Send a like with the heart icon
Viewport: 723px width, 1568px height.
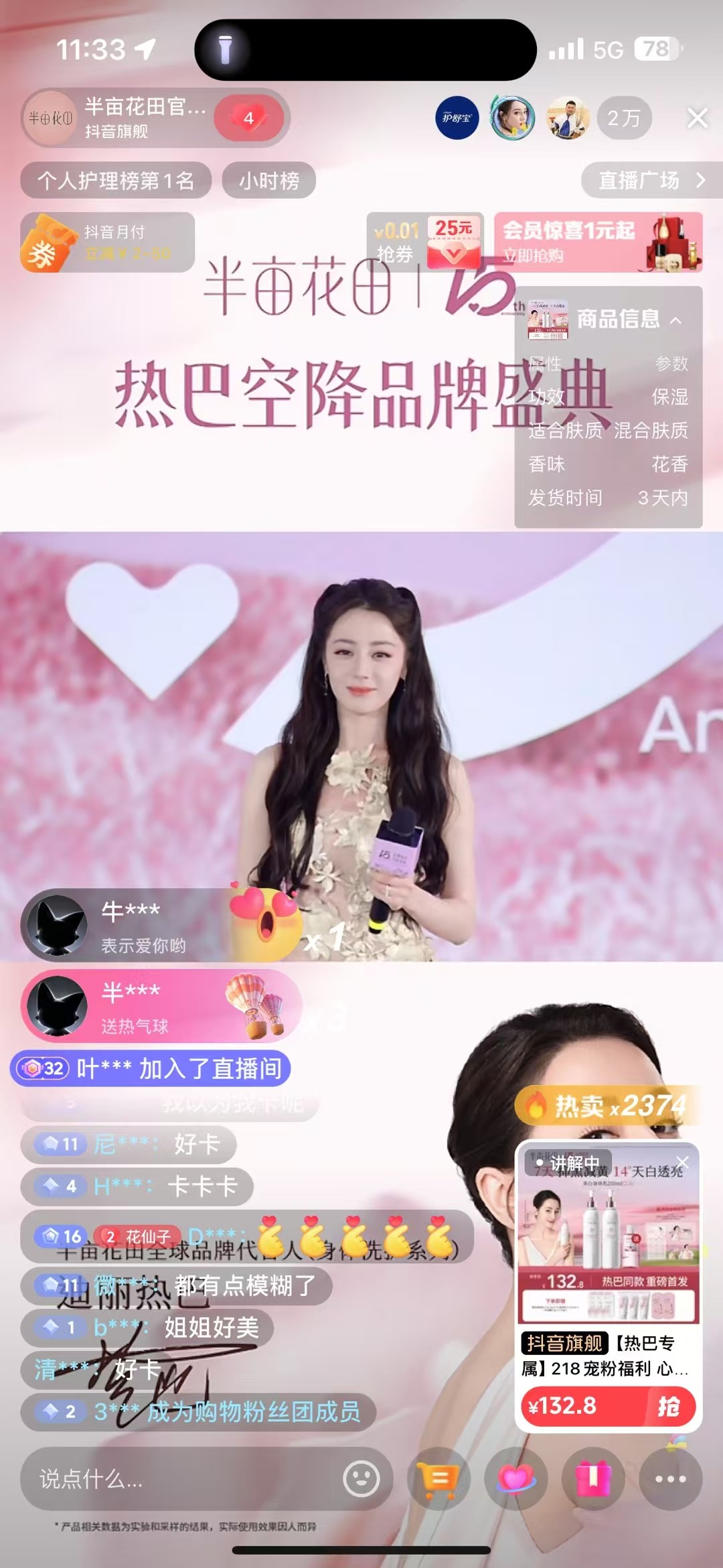516,1478
